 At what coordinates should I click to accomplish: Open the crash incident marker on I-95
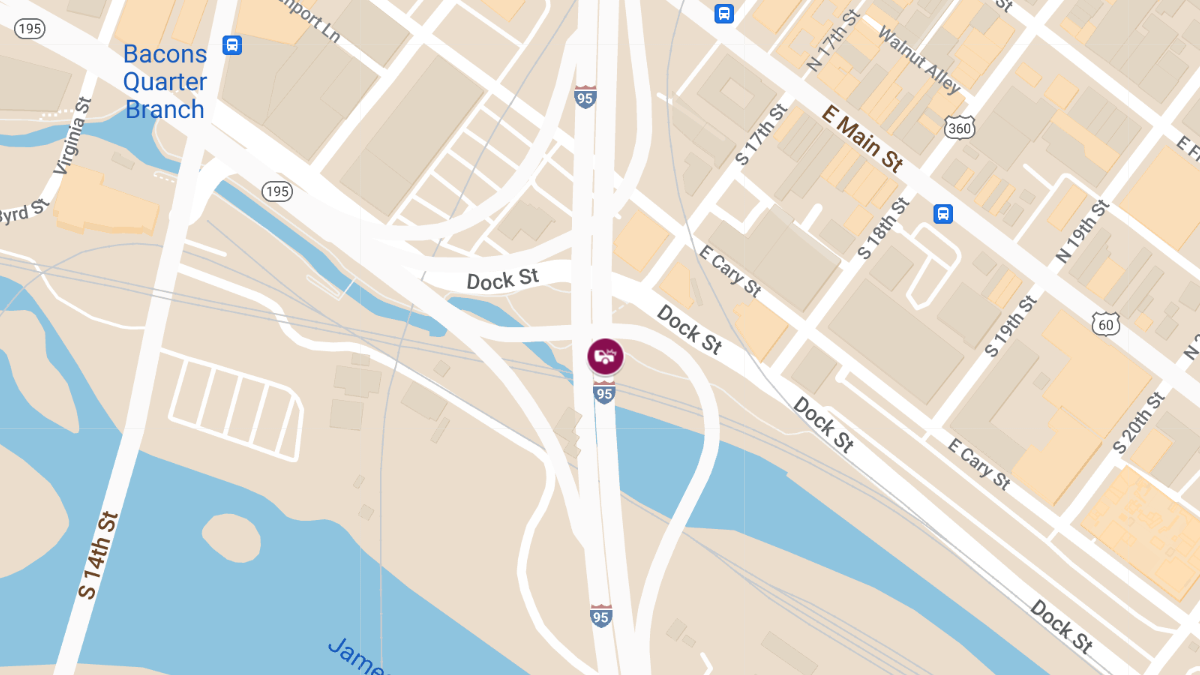(604, 356)
